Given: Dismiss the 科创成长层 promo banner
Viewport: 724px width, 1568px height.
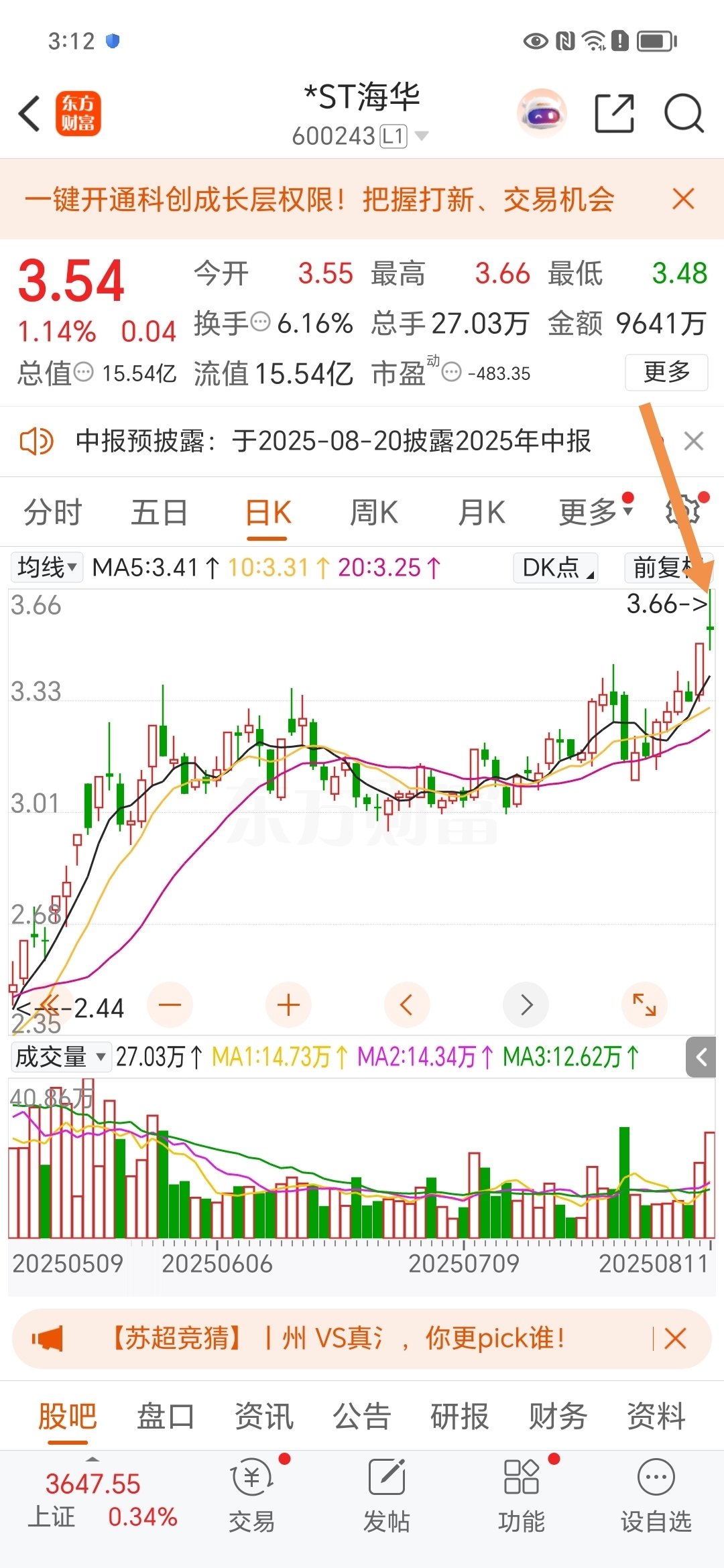Looking at the screenshot, I should (x=683, y=199).
